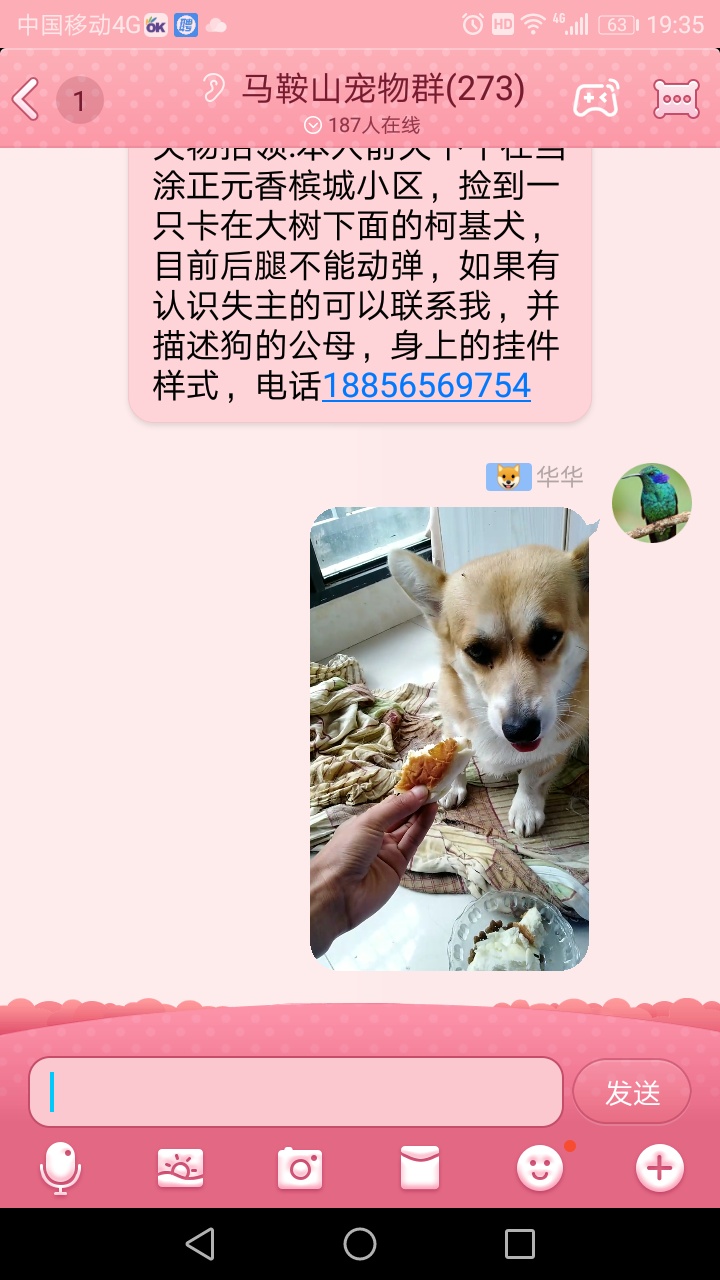Go back to the chat list
The width and height of the screenshot is (720, 1280).
click(26, 99)
